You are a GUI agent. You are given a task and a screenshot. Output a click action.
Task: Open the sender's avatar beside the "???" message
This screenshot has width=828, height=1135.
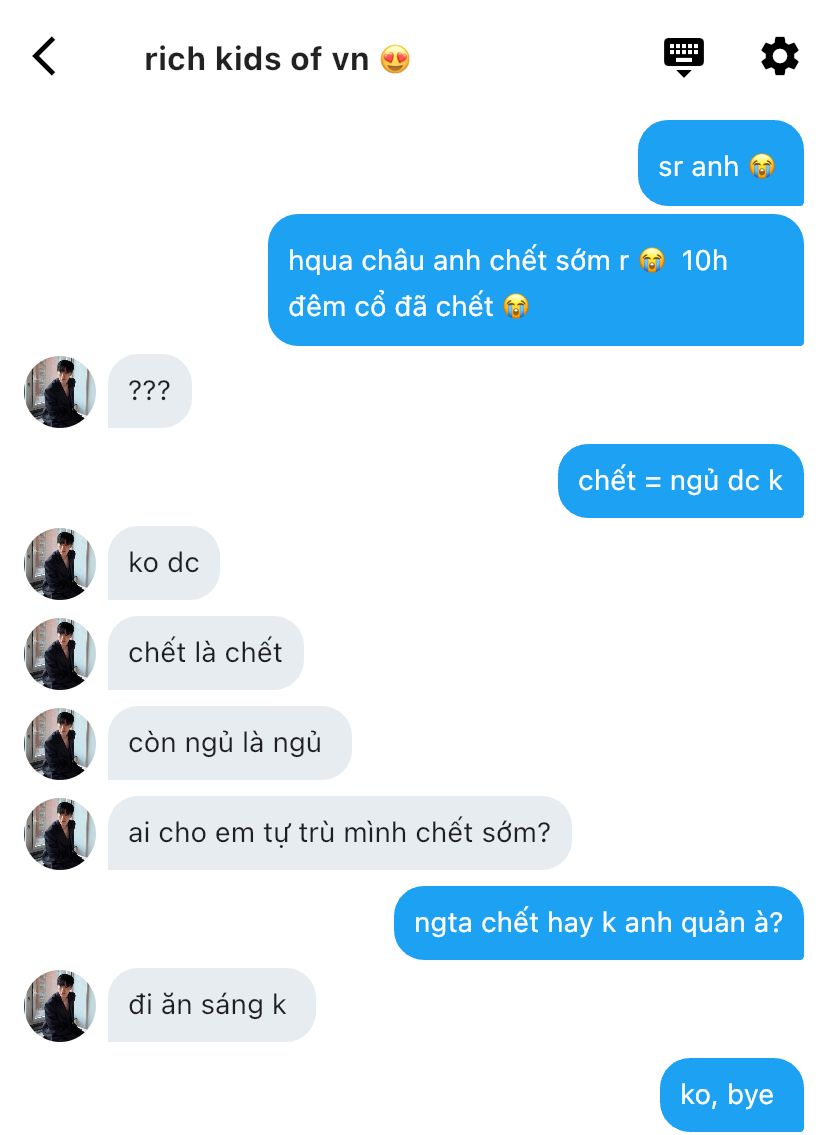tap(60, 392)
